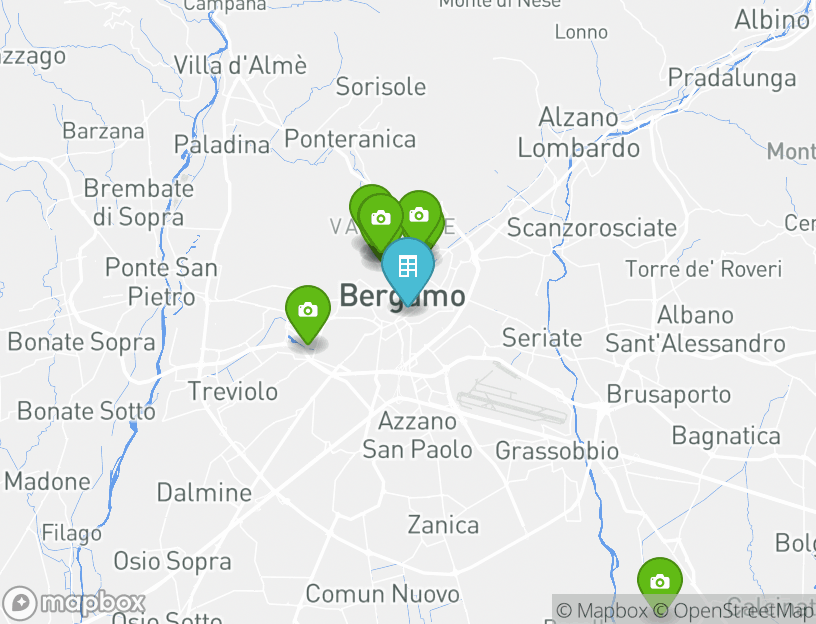Open the © Mapbox attribution link

pyautogui.click(x=601, y=611)
